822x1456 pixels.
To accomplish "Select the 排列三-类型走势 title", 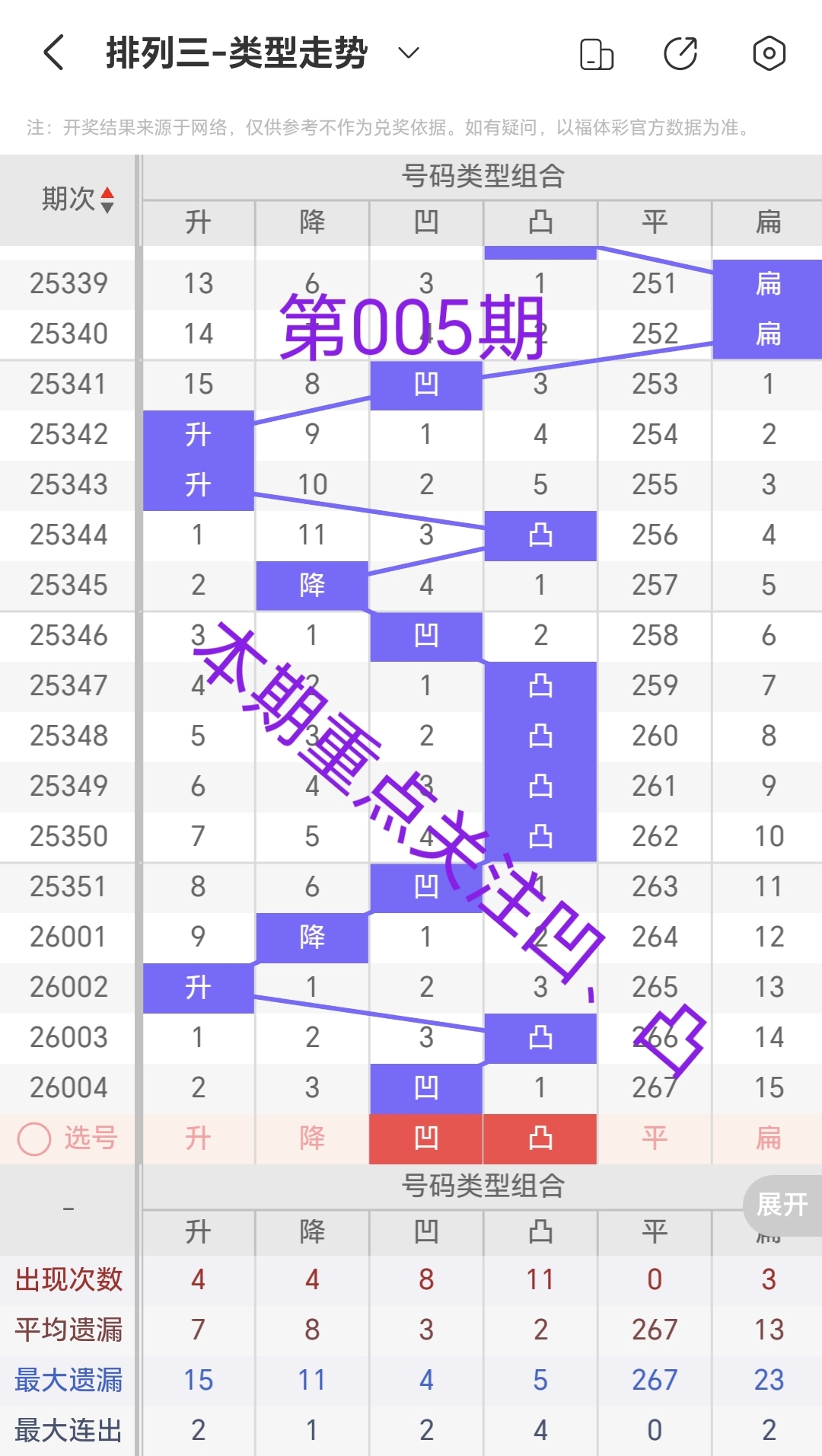I will tap(236, 53).
